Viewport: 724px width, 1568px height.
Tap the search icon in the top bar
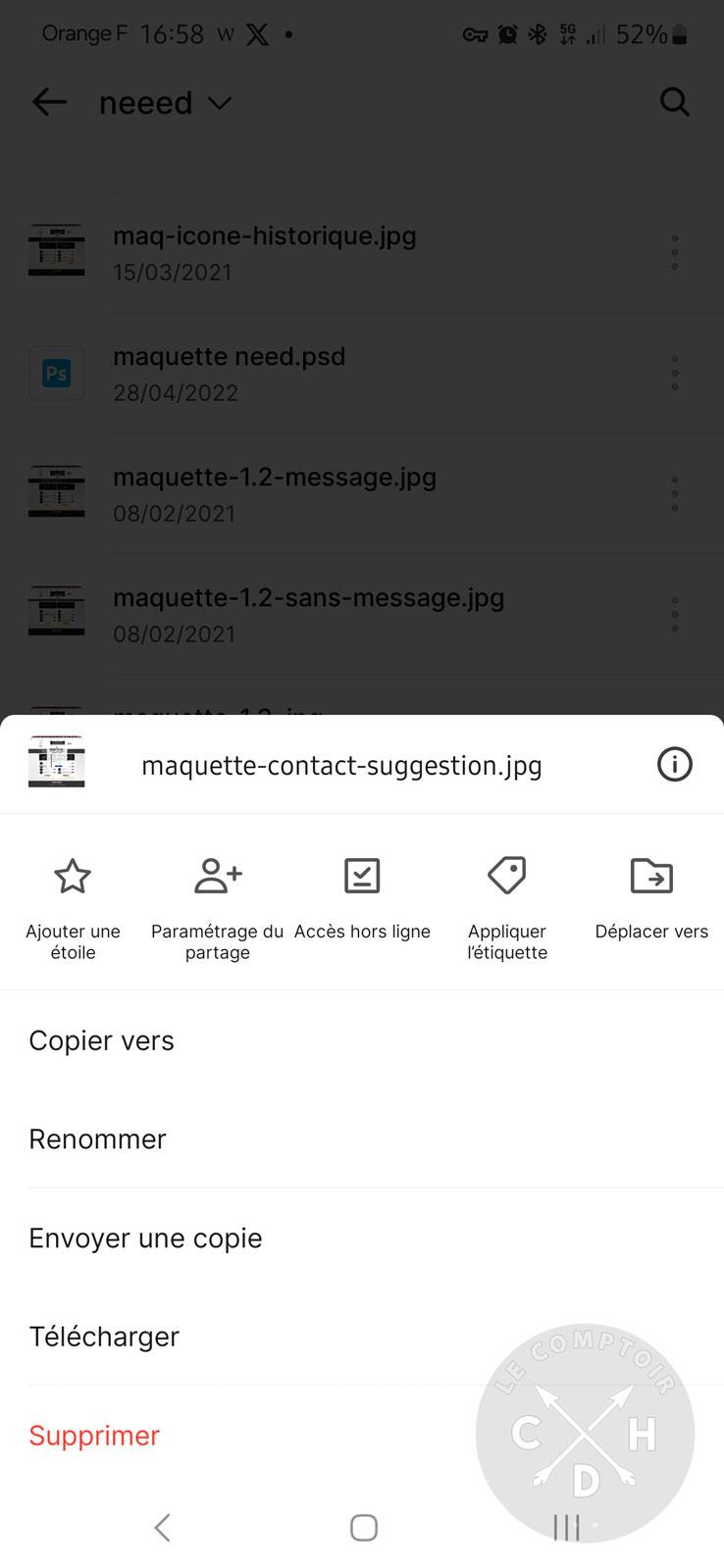[675, 102]
